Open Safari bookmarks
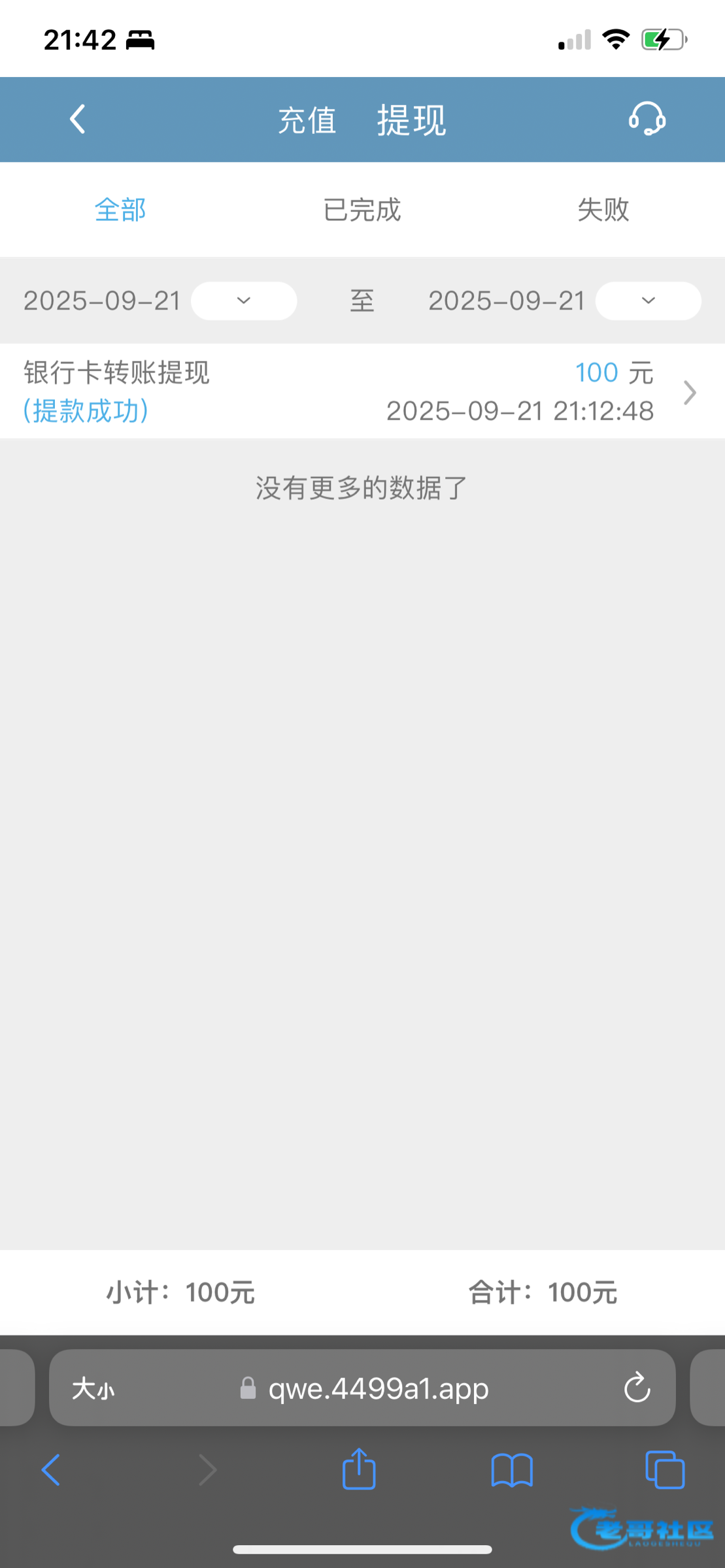Screen dimensions: 725x1568 512,1470
